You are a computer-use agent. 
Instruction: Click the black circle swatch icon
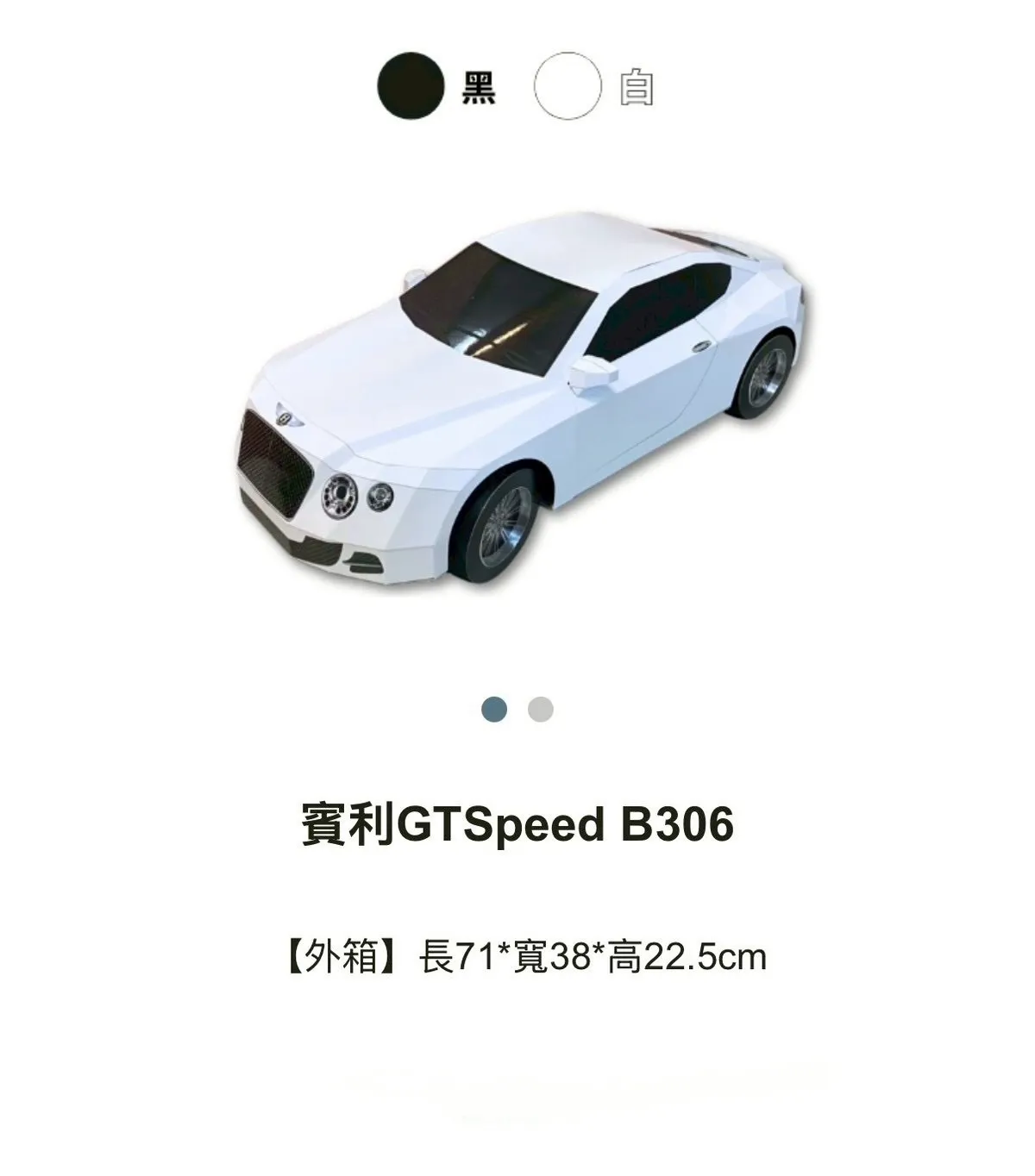411,86
